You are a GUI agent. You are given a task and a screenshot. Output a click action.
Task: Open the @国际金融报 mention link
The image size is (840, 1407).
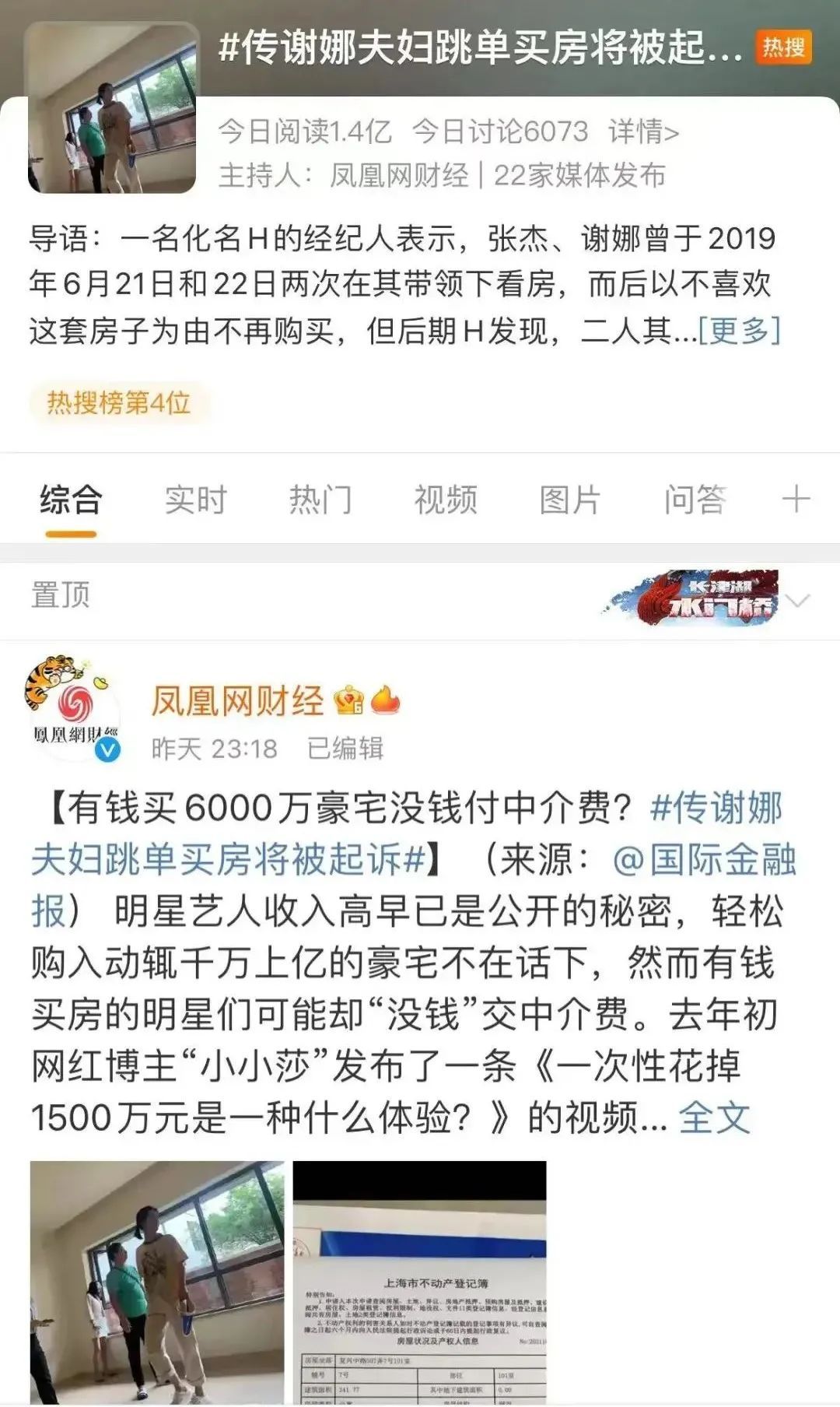click(704, 859)
